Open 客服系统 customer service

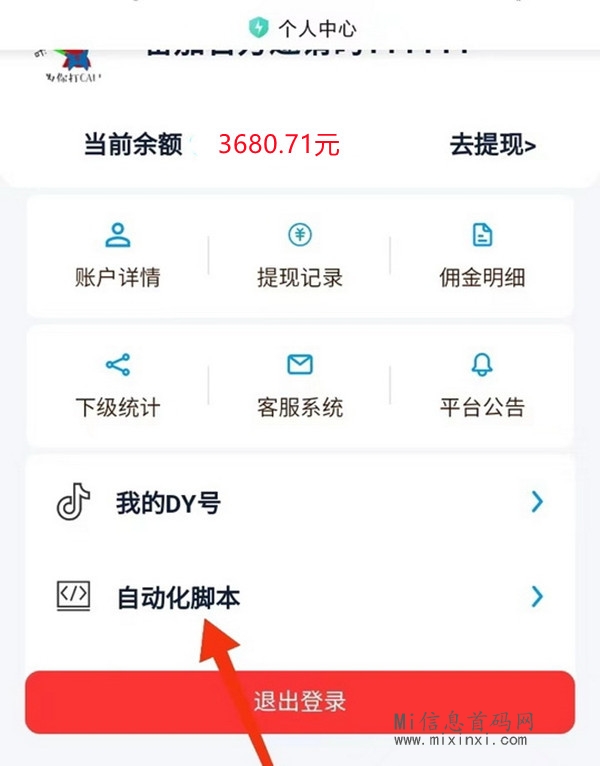coord(300,386)
